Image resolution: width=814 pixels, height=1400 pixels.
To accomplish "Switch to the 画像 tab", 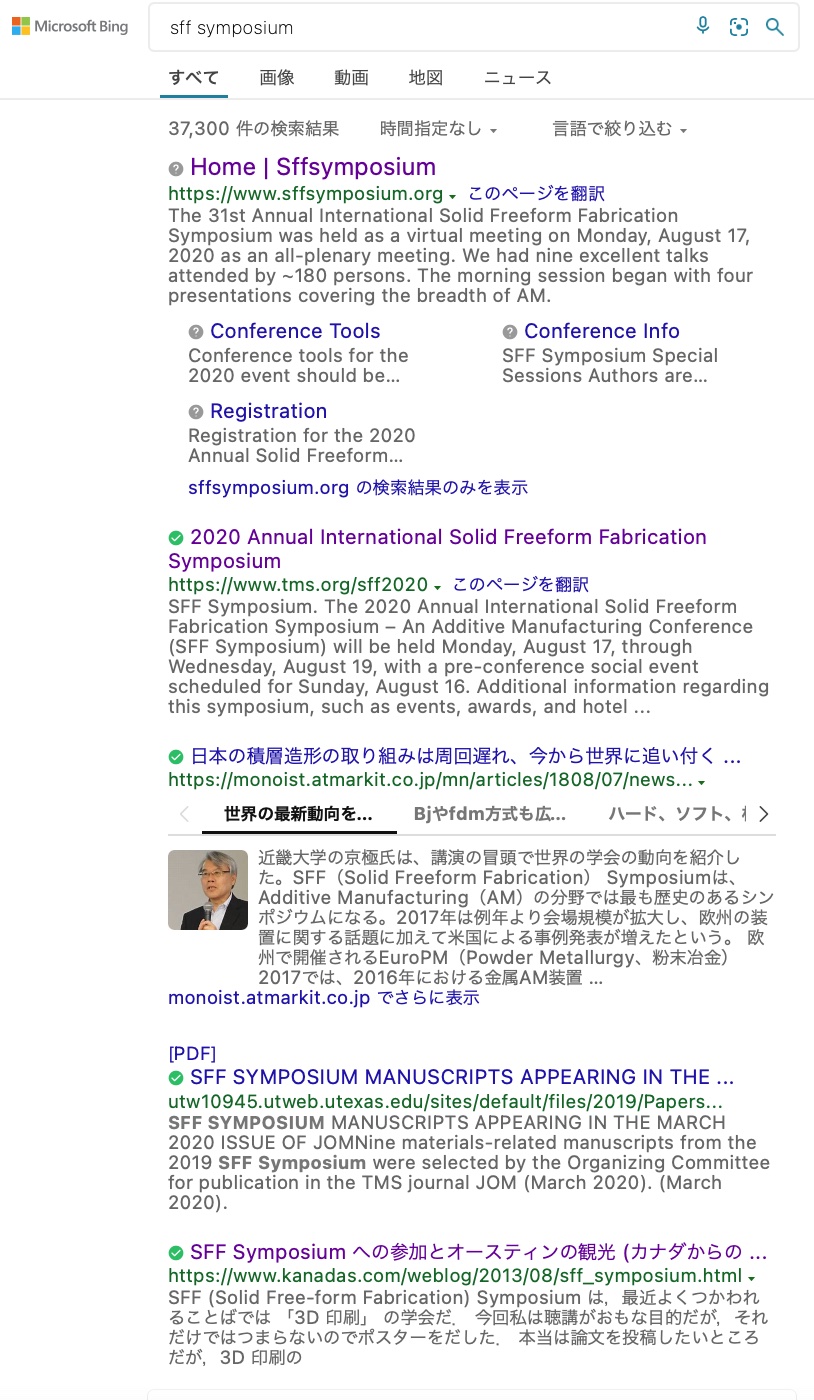I will pyautogui.click(x=277, y=78).
